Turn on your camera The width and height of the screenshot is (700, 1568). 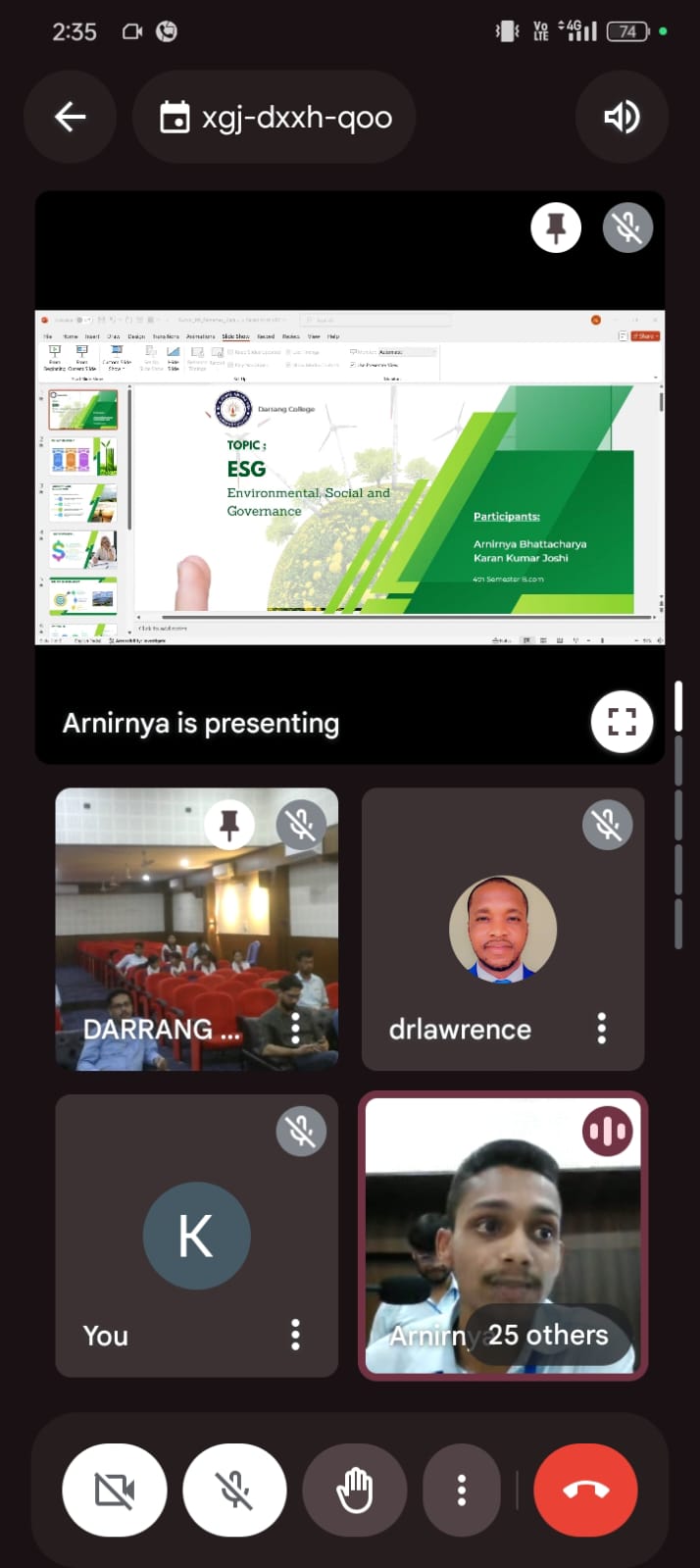(115, 1491)
